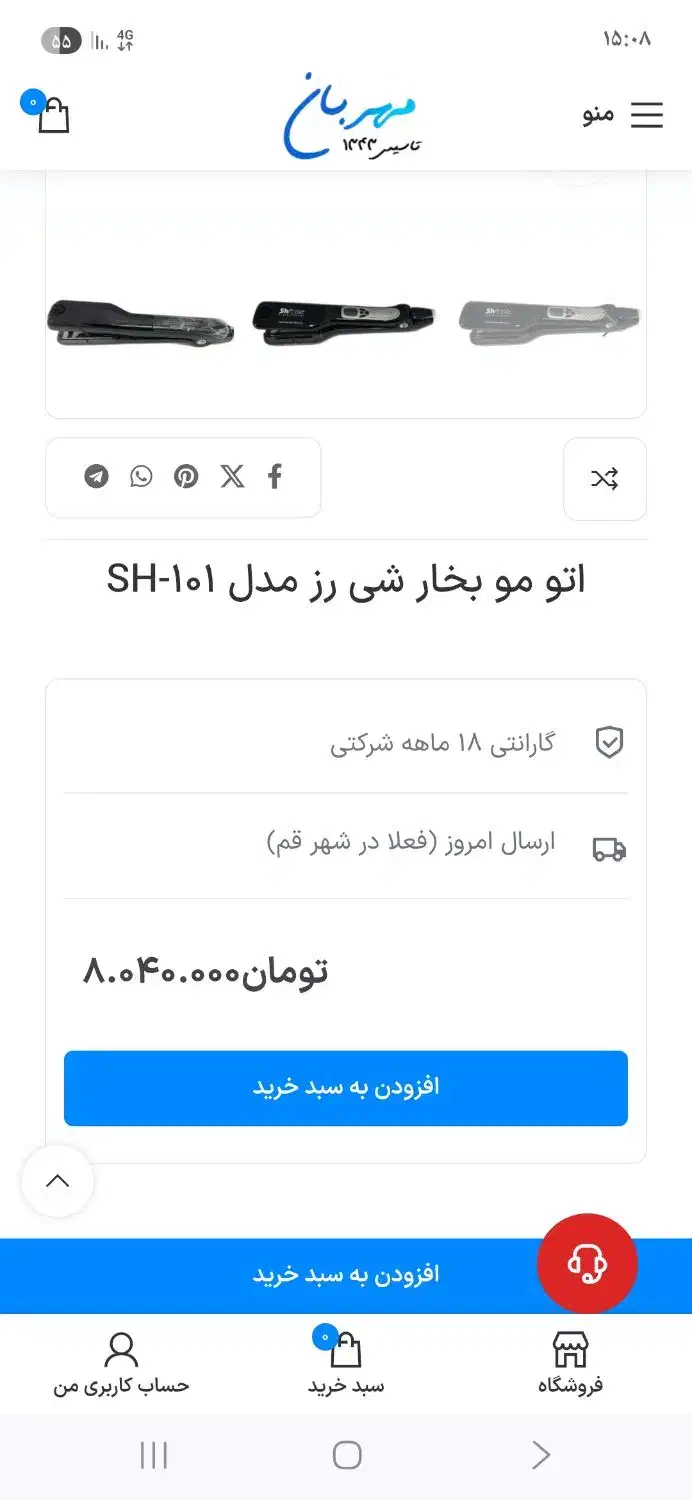Switch to فروشگاه tab
Viewport: 692px width, 1500px height.
[571, 1364]
